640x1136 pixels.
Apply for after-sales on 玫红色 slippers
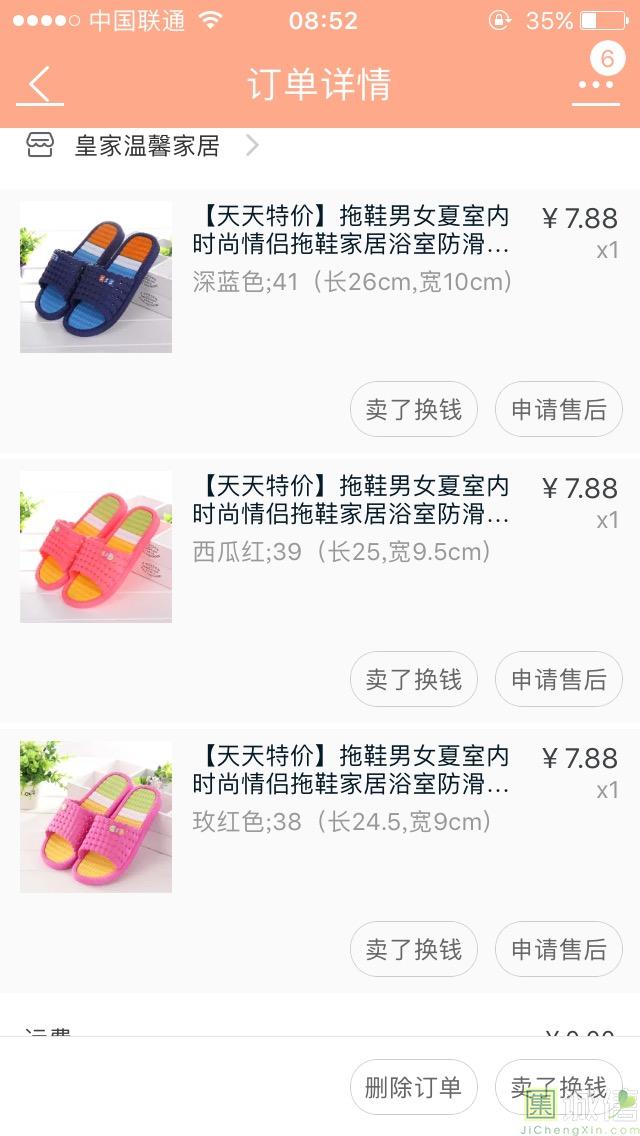(x=558, y=949)
